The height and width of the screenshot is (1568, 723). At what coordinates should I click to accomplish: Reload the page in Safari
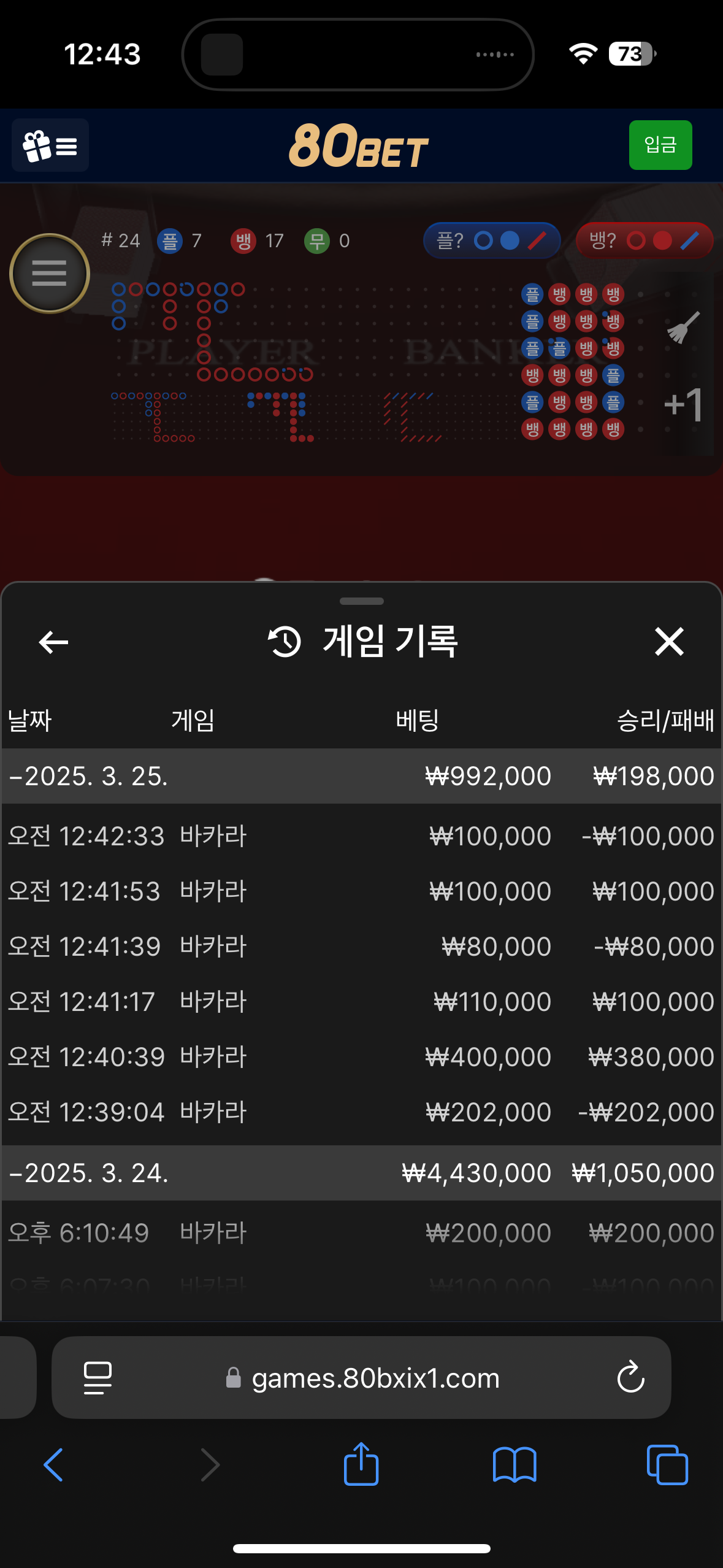[630, 1377]
